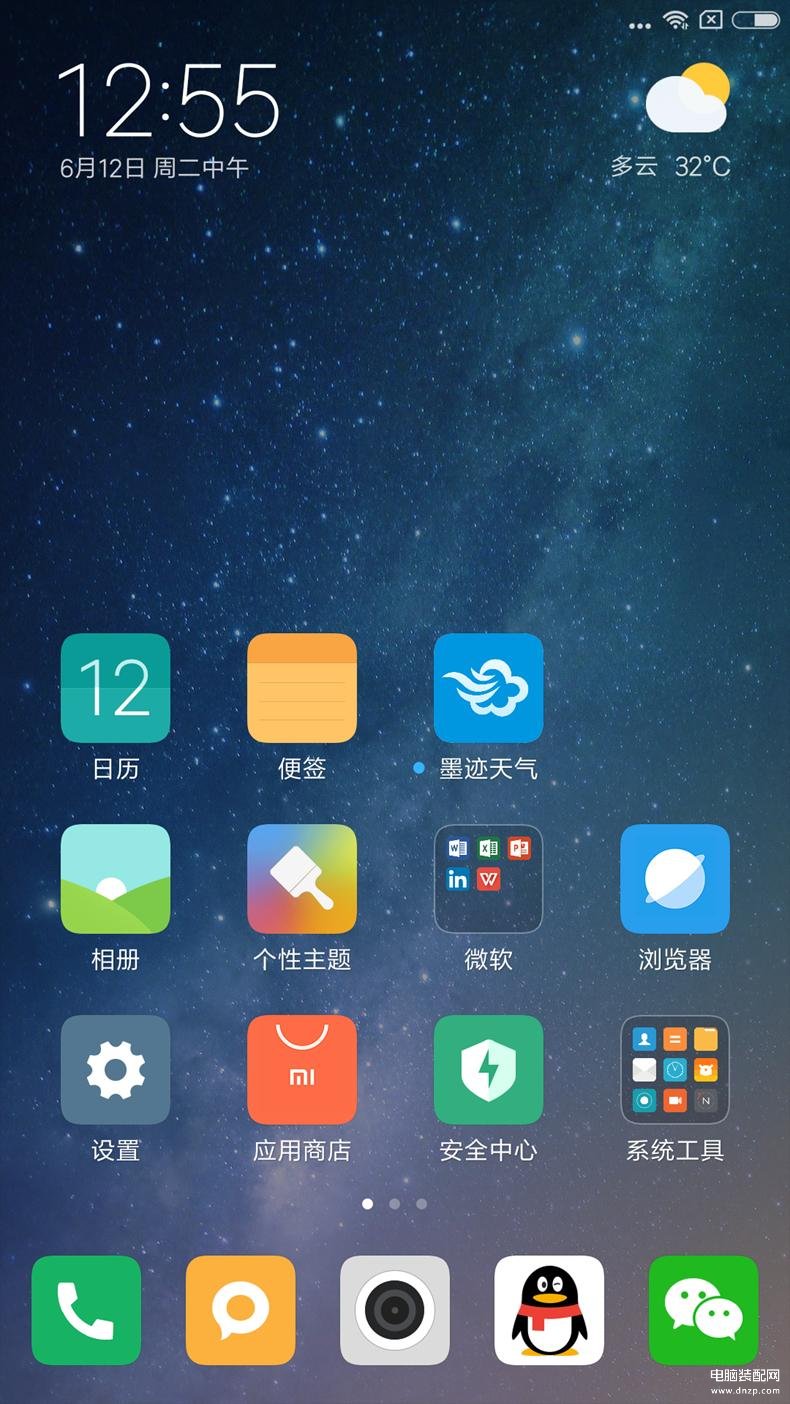
Task: Launch 个性主题 themes app
Action: [x=302, y=879]
